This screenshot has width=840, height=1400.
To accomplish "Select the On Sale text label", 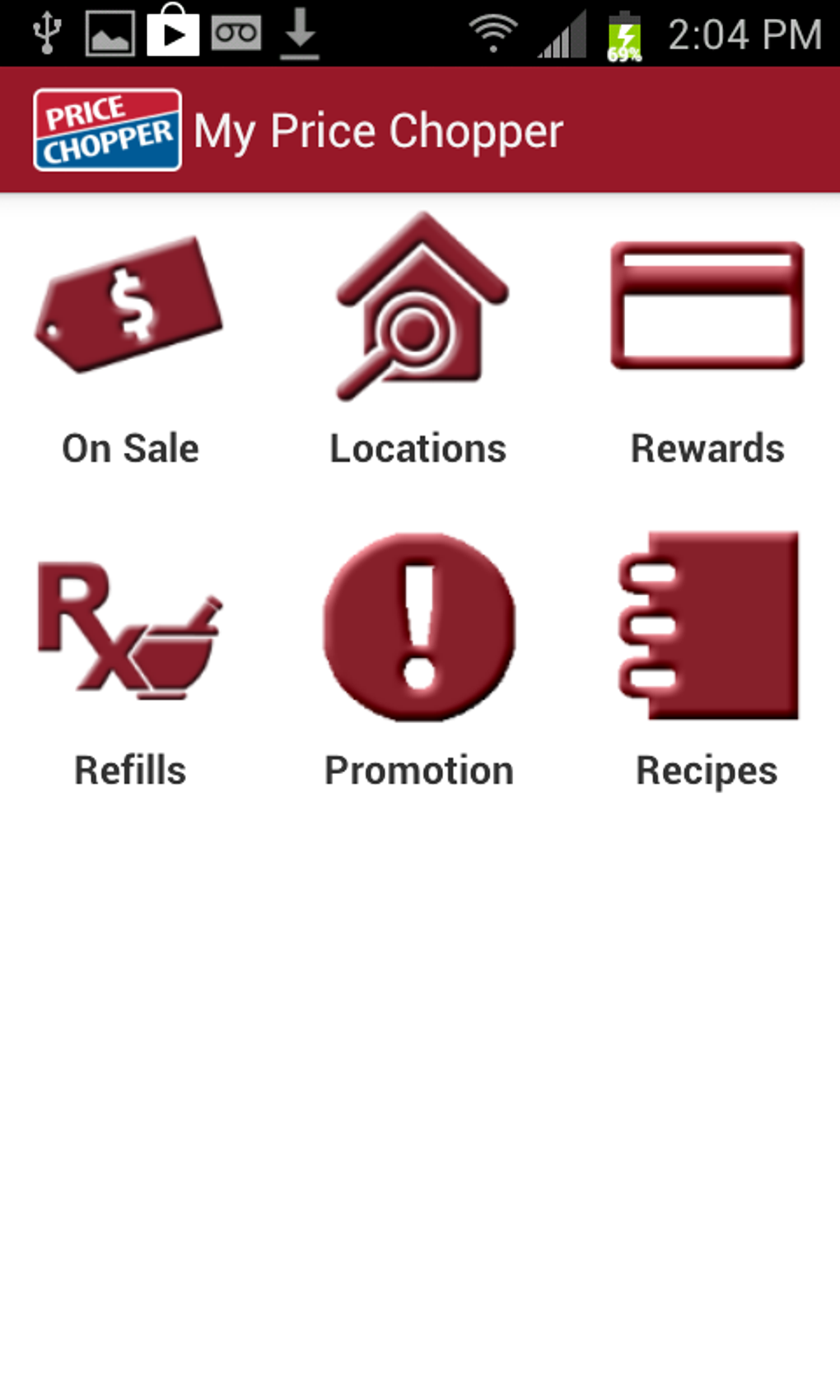I will tap(128, 448).
